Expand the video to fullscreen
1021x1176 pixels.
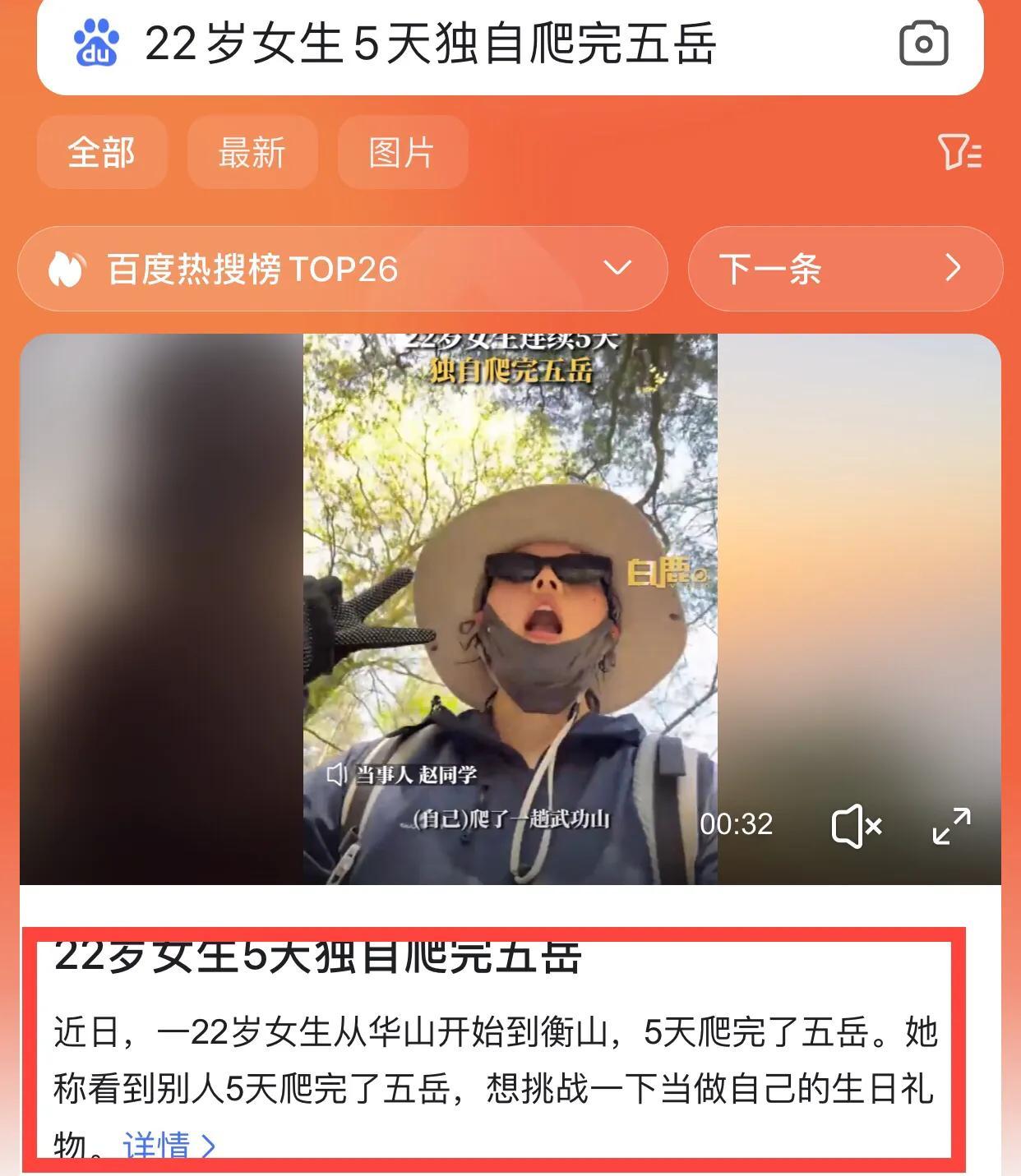click(x=951, y=825)
